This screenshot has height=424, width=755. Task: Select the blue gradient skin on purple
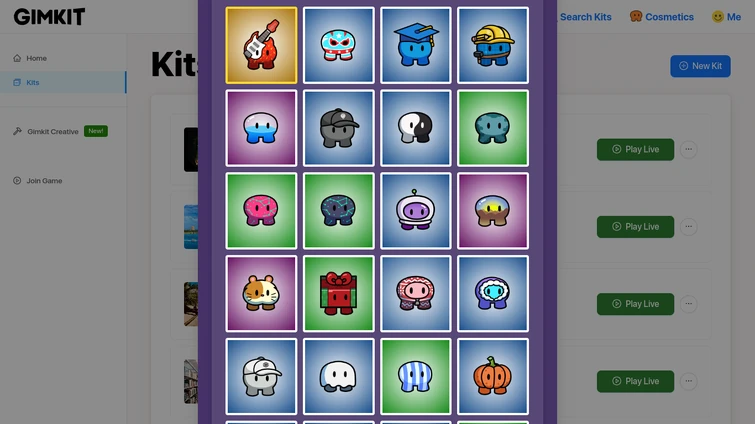pyautogui.click(x=261, y=129)
